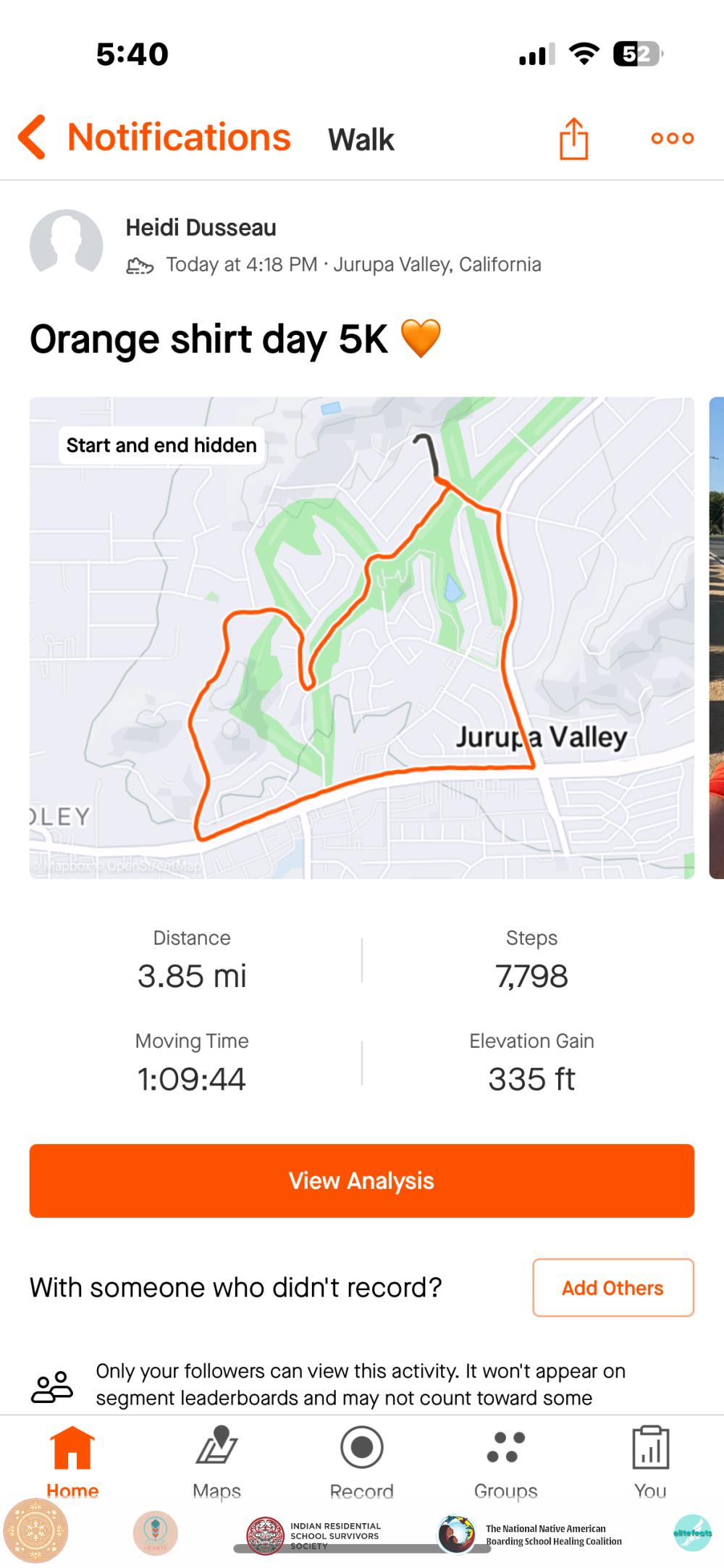
Task: Open the route map of Jurupa Valley
Action: point(361,637)
